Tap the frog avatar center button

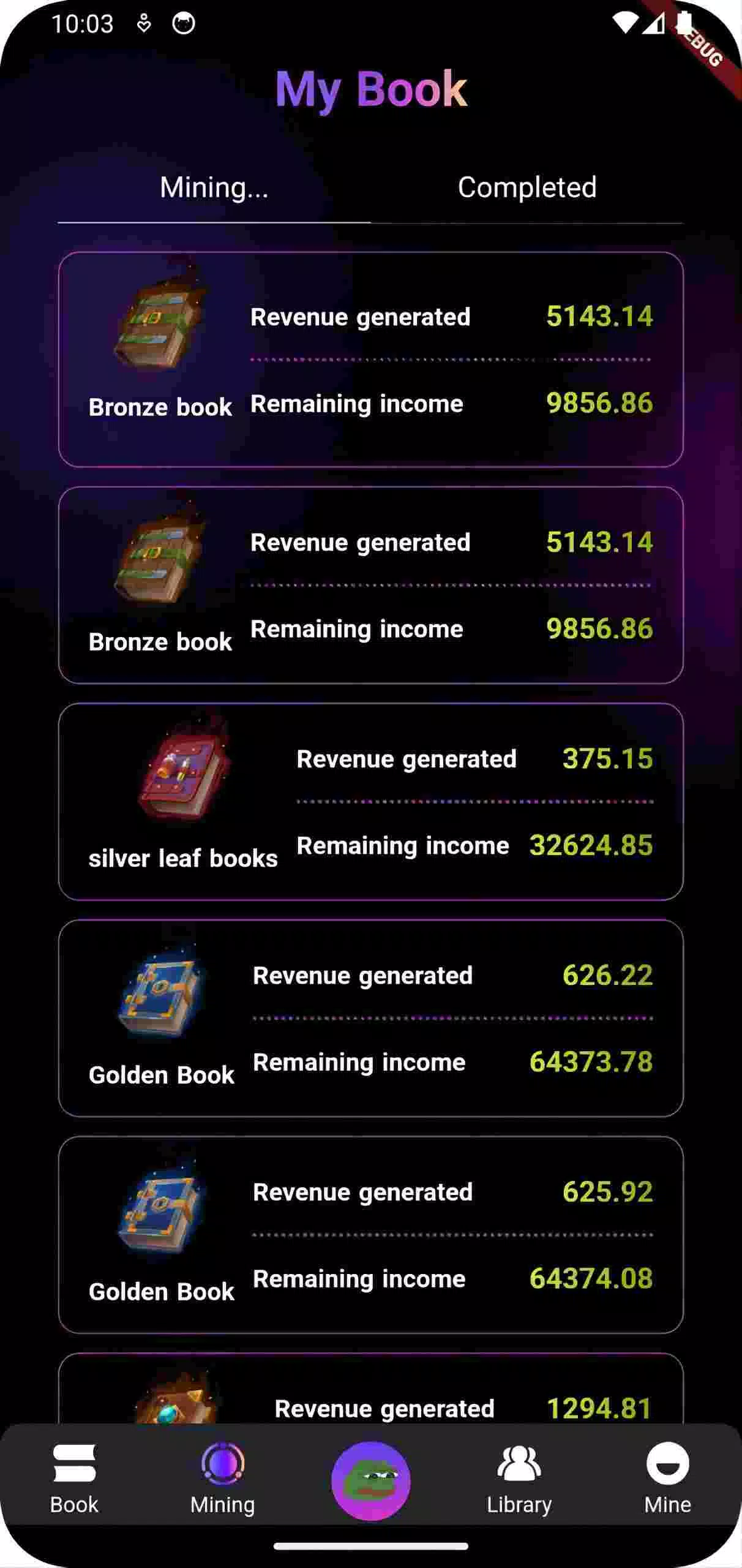coord(370,1480)
